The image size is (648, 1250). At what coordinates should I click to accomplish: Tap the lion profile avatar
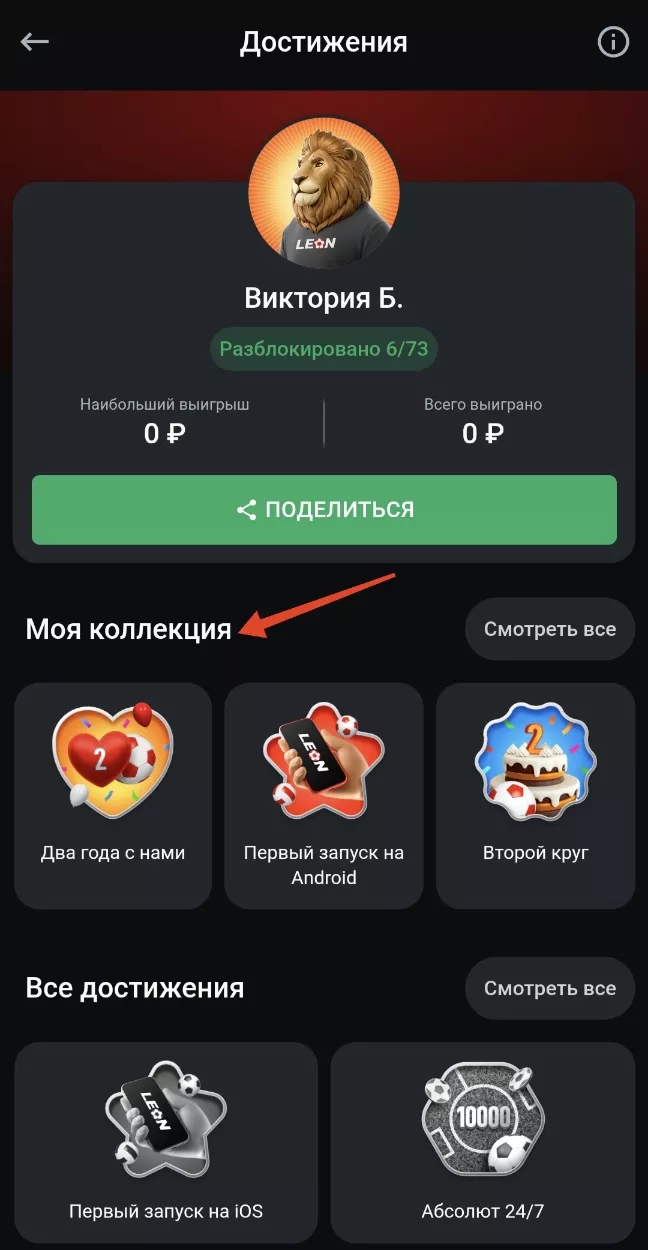pos(324,193)
